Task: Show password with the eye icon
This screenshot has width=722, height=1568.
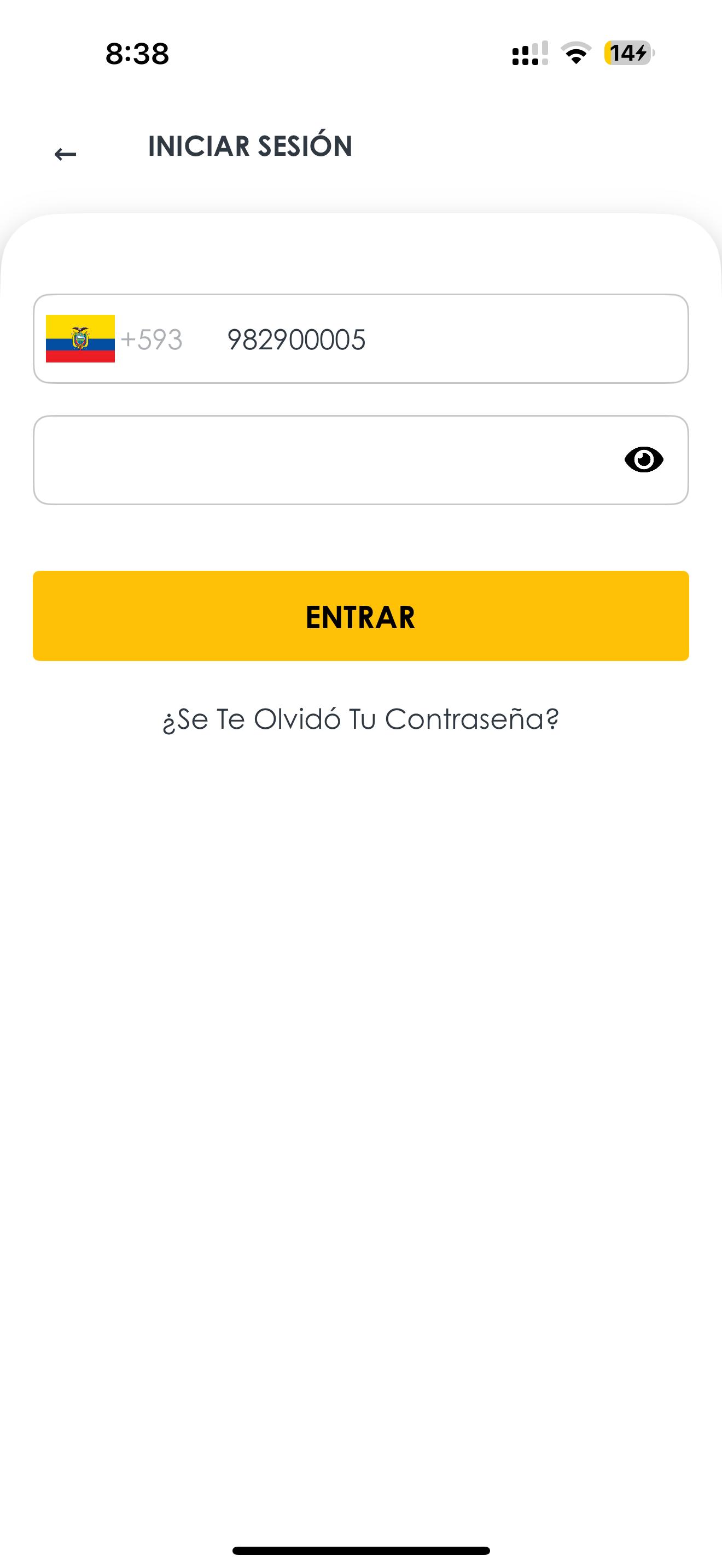Action: (x=643, y=460)
